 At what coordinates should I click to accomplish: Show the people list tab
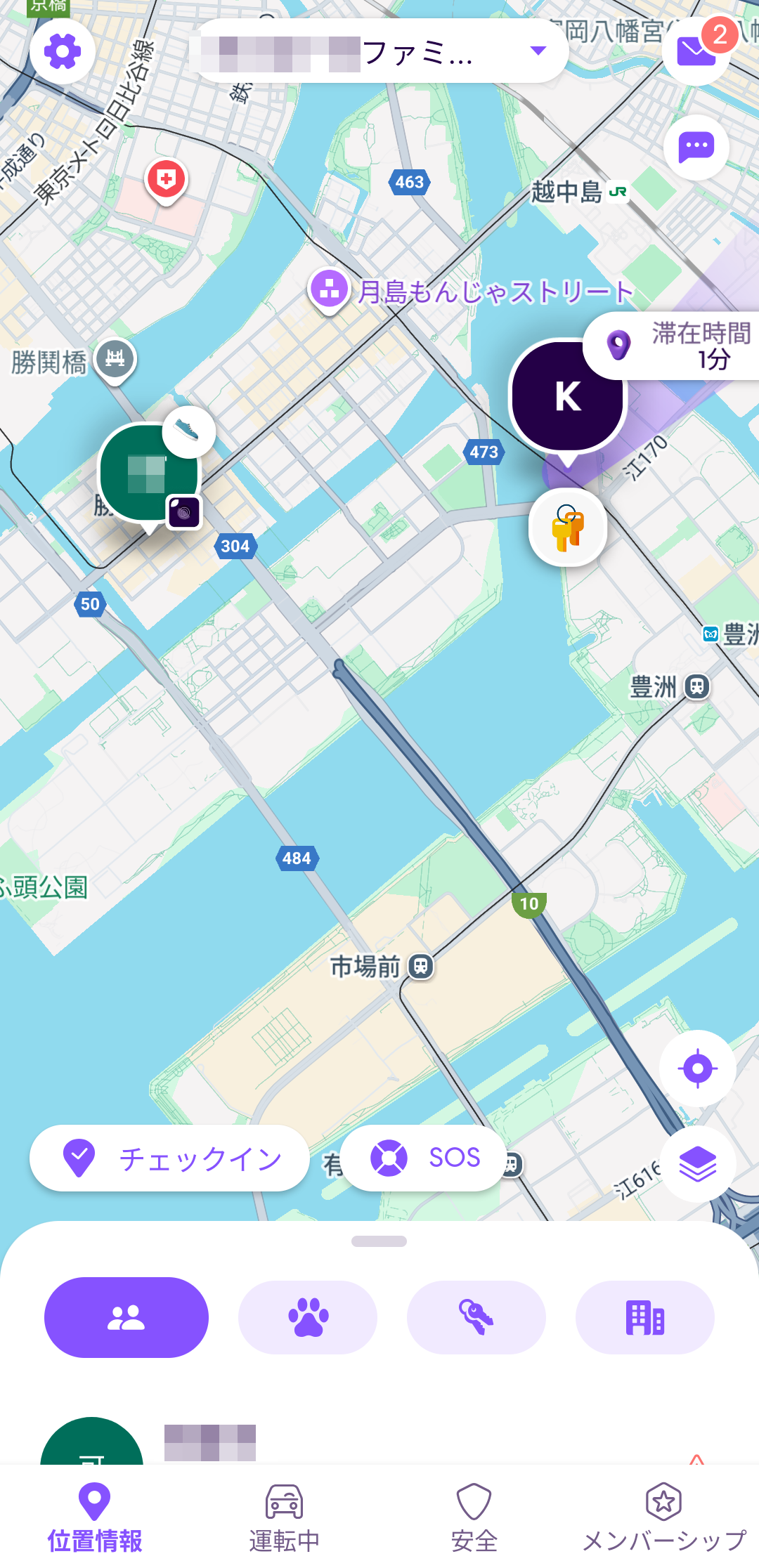click(126, 1317)
